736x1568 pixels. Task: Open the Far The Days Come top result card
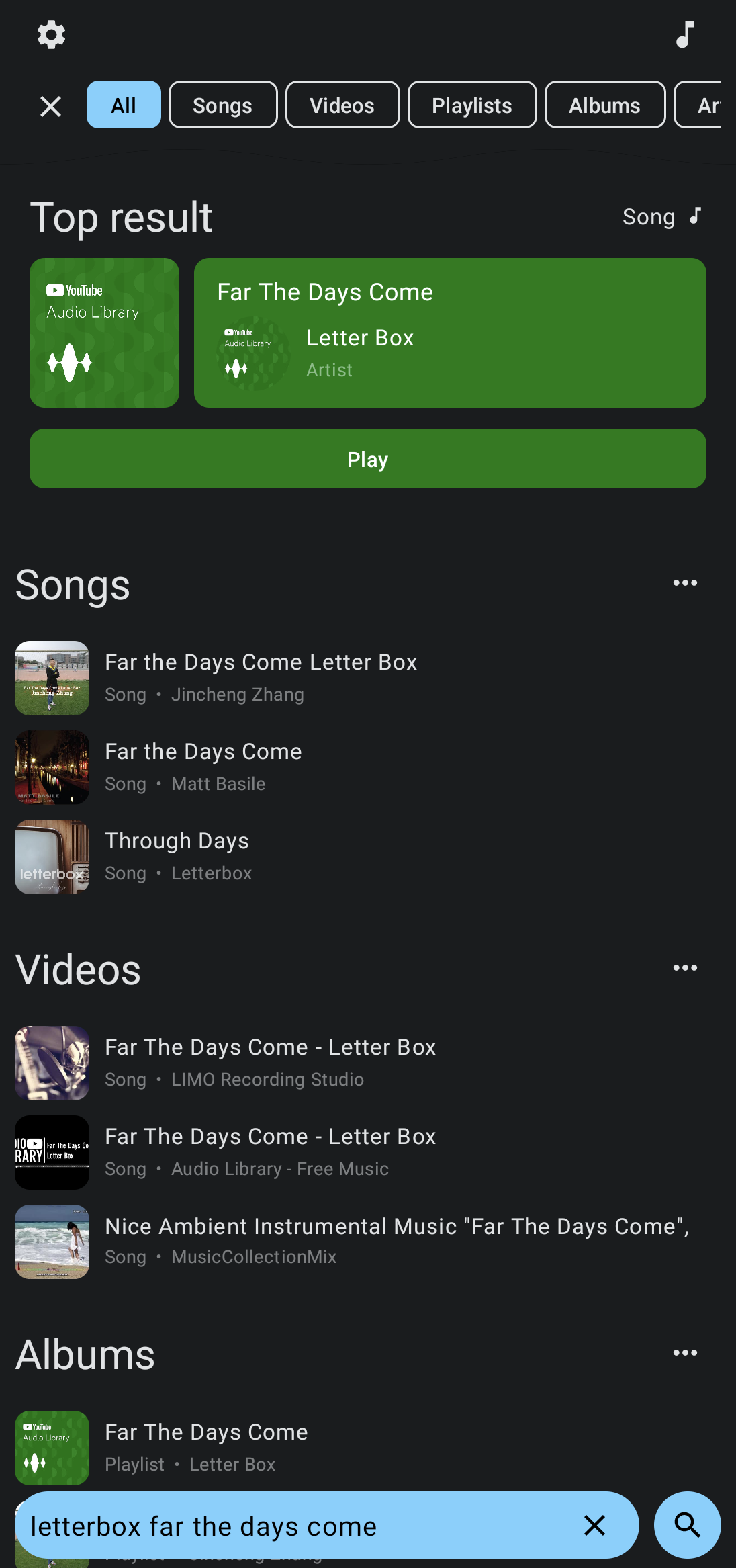click(x=449, y=333)
